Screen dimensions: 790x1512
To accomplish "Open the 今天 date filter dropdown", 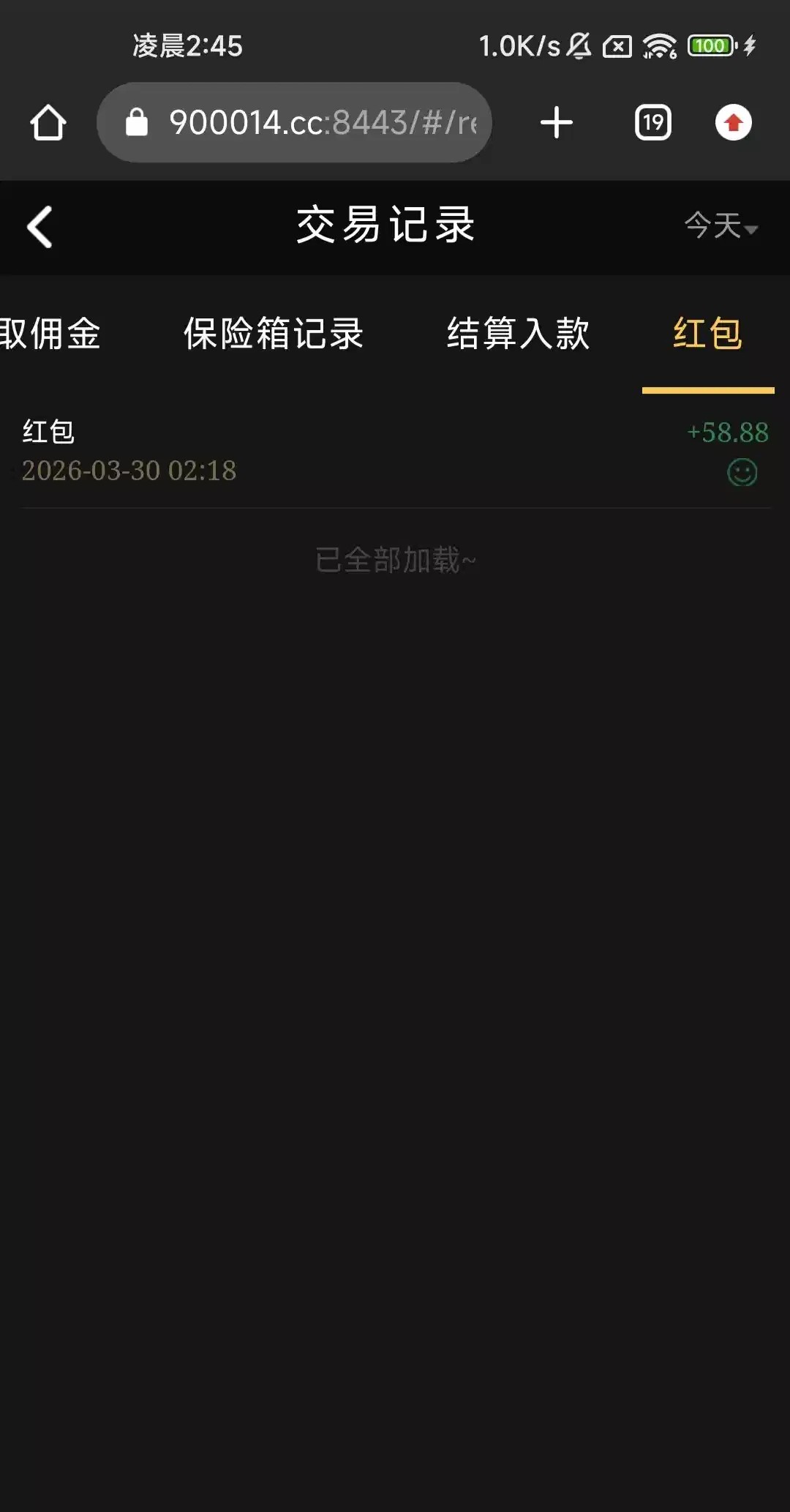I will (x=721, y=225).
